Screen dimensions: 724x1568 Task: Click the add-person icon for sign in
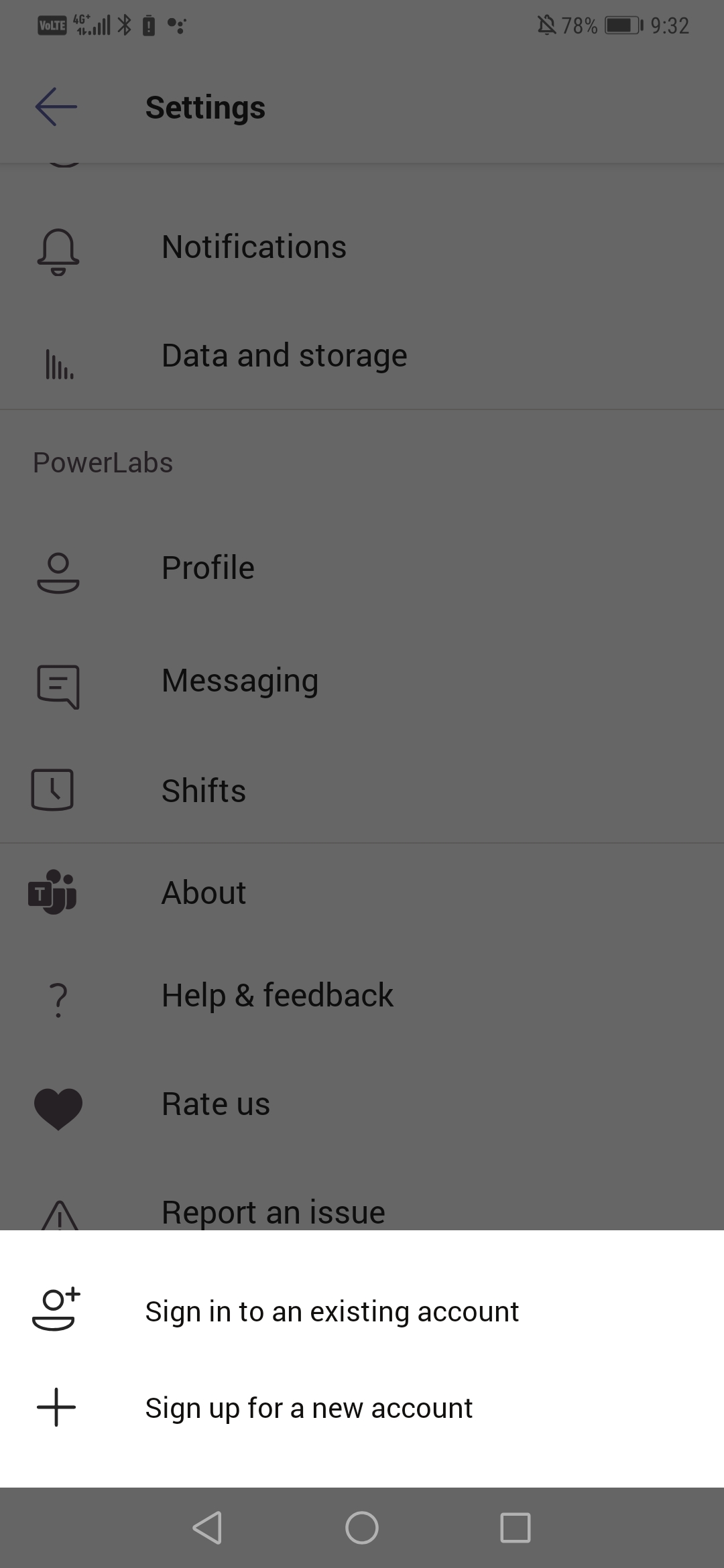coord(56,1311)
